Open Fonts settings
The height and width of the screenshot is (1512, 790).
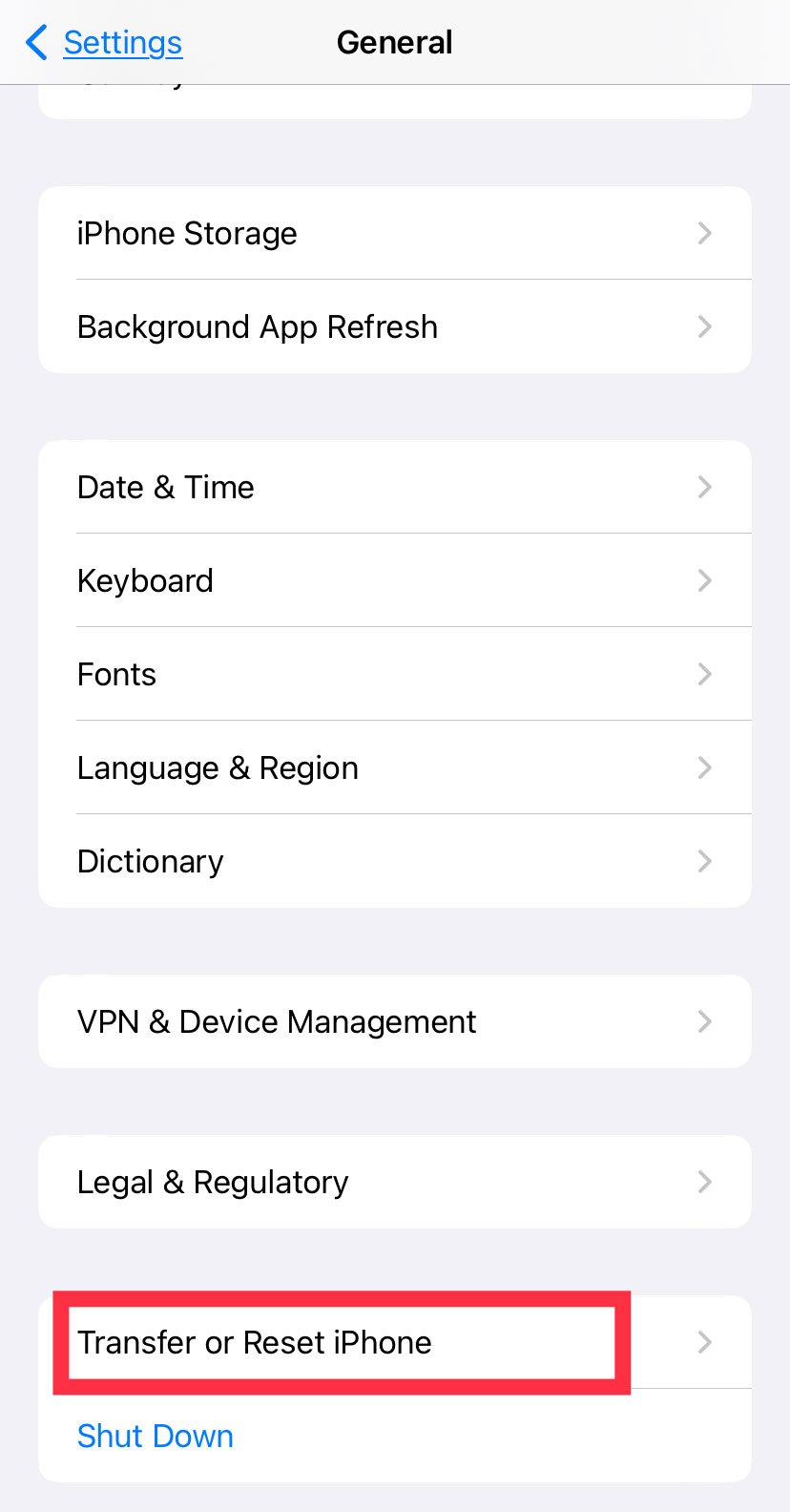click(x=394, y=675)
